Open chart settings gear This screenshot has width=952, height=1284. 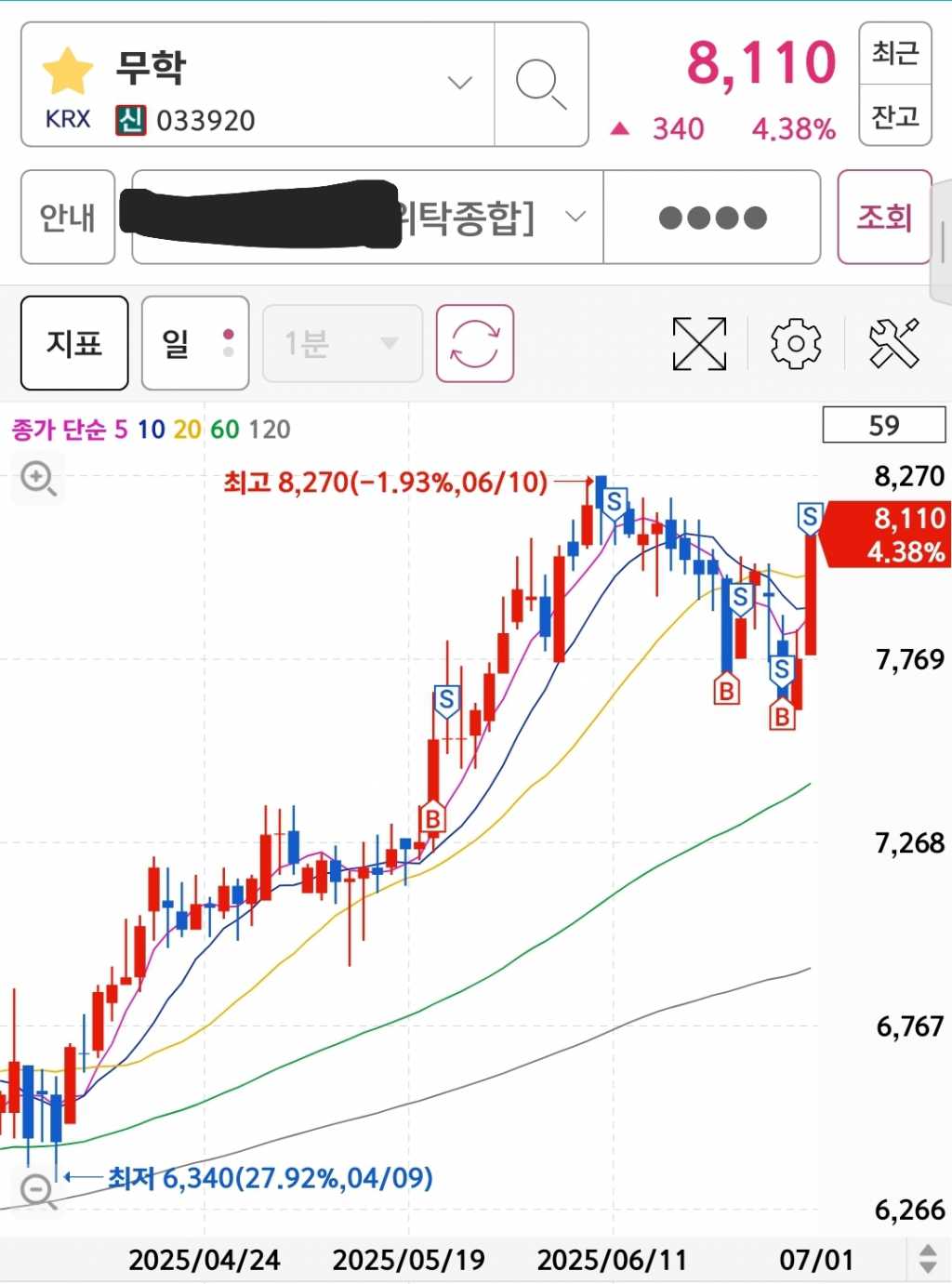click(x=796, y=343)
